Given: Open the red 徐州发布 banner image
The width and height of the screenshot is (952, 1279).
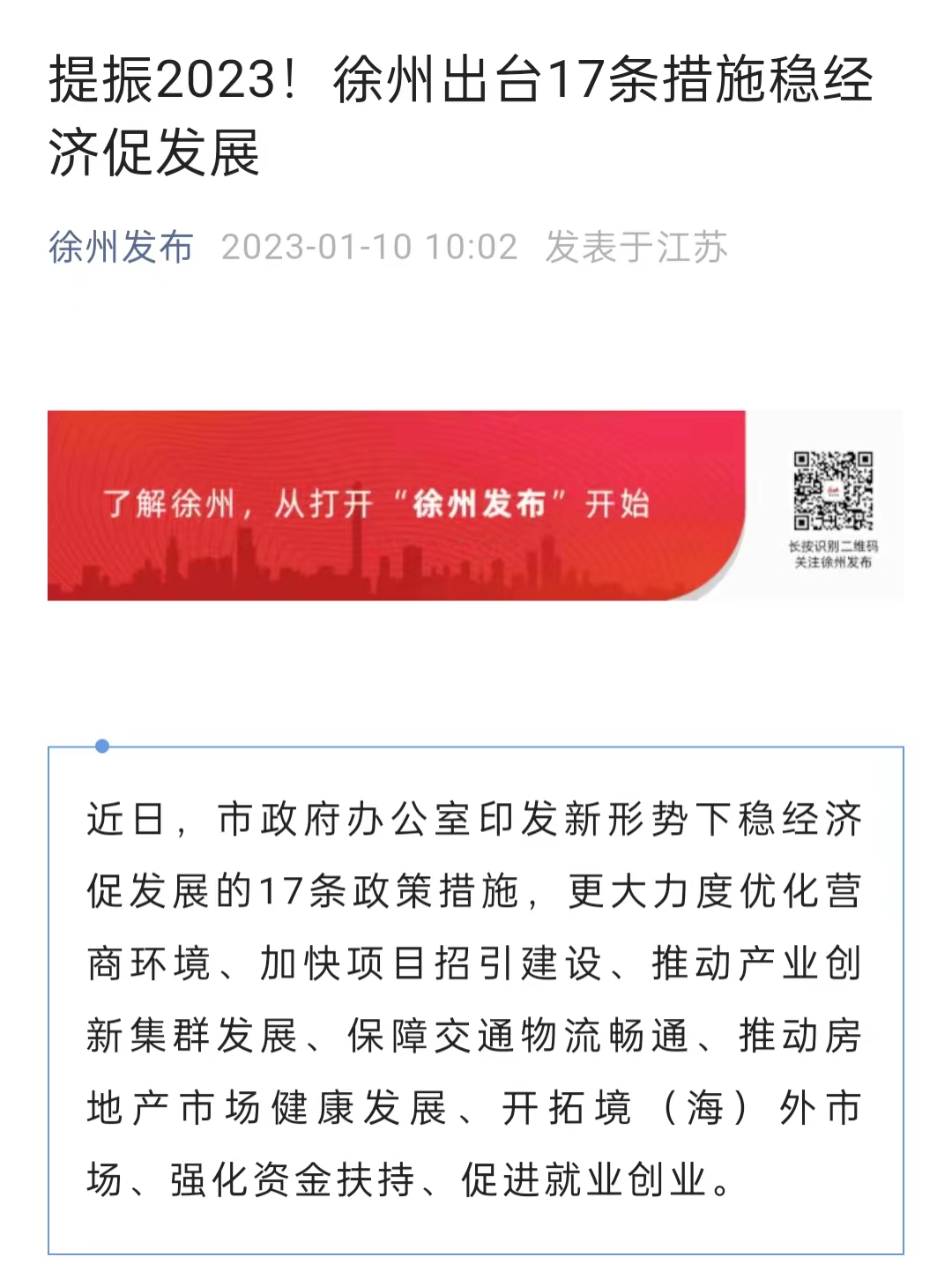Looking at the screenshot, I should 397,505.
